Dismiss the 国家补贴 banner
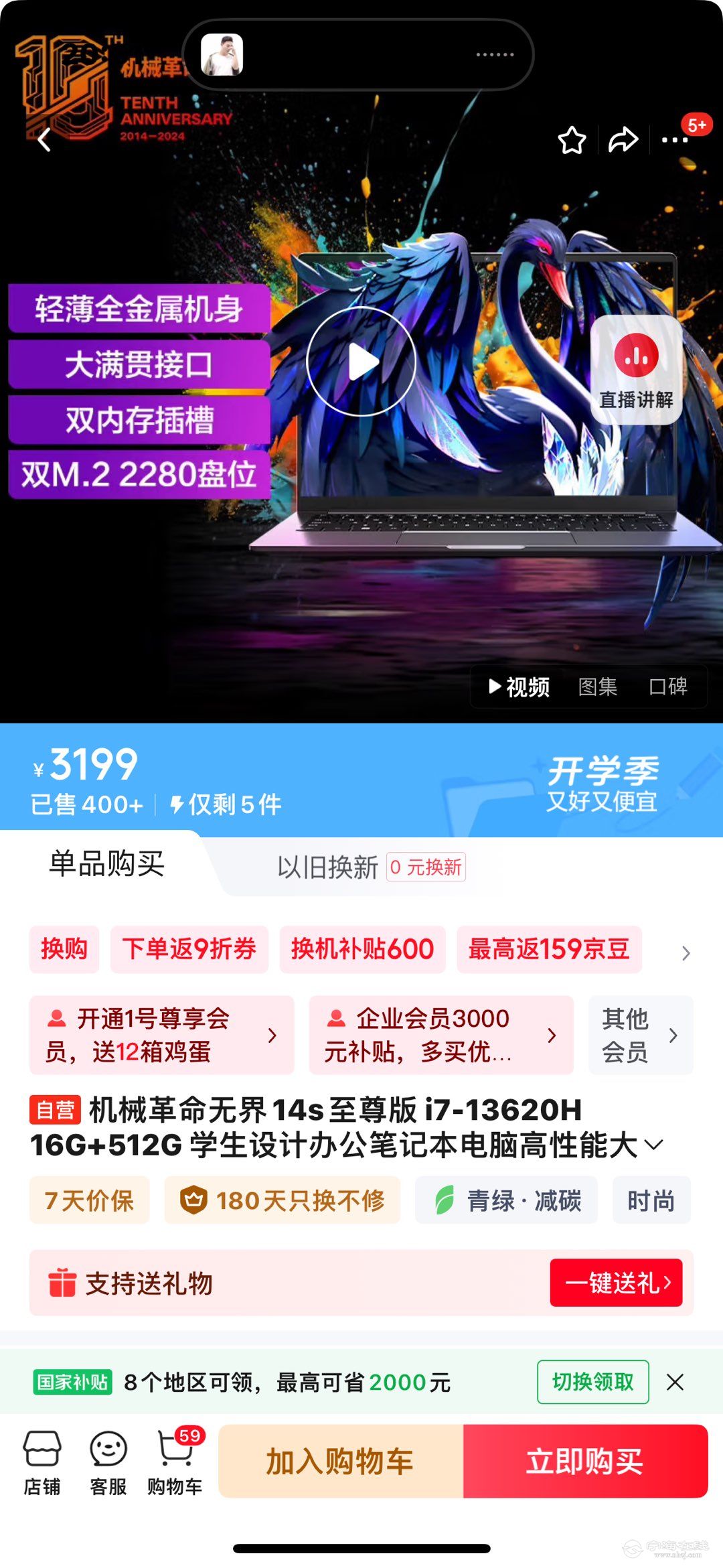Screen dimensions: 723x1568 [675, 1382]
